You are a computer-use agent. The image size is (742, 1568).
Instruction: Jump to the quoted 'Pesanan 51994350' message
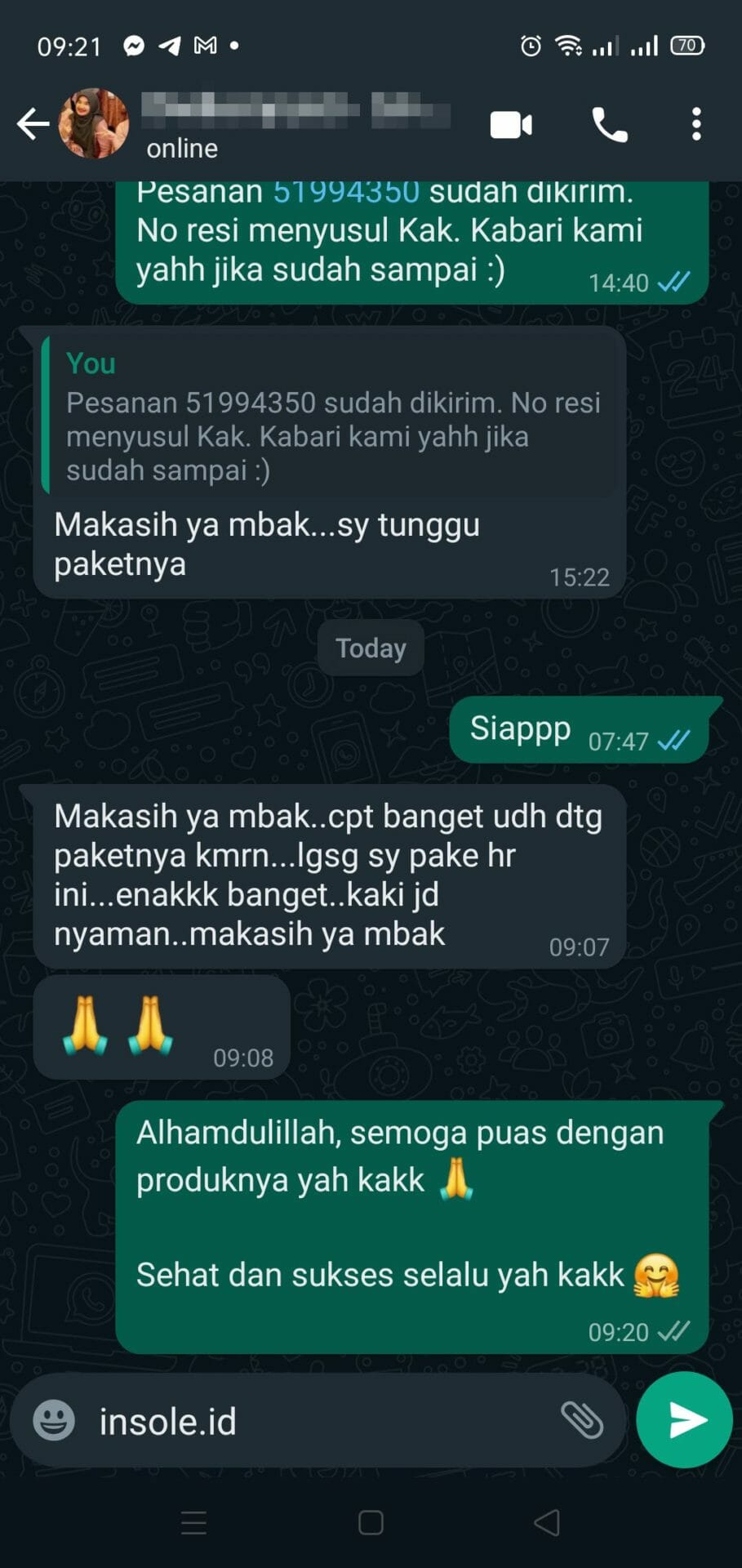[x=331, y=416]
